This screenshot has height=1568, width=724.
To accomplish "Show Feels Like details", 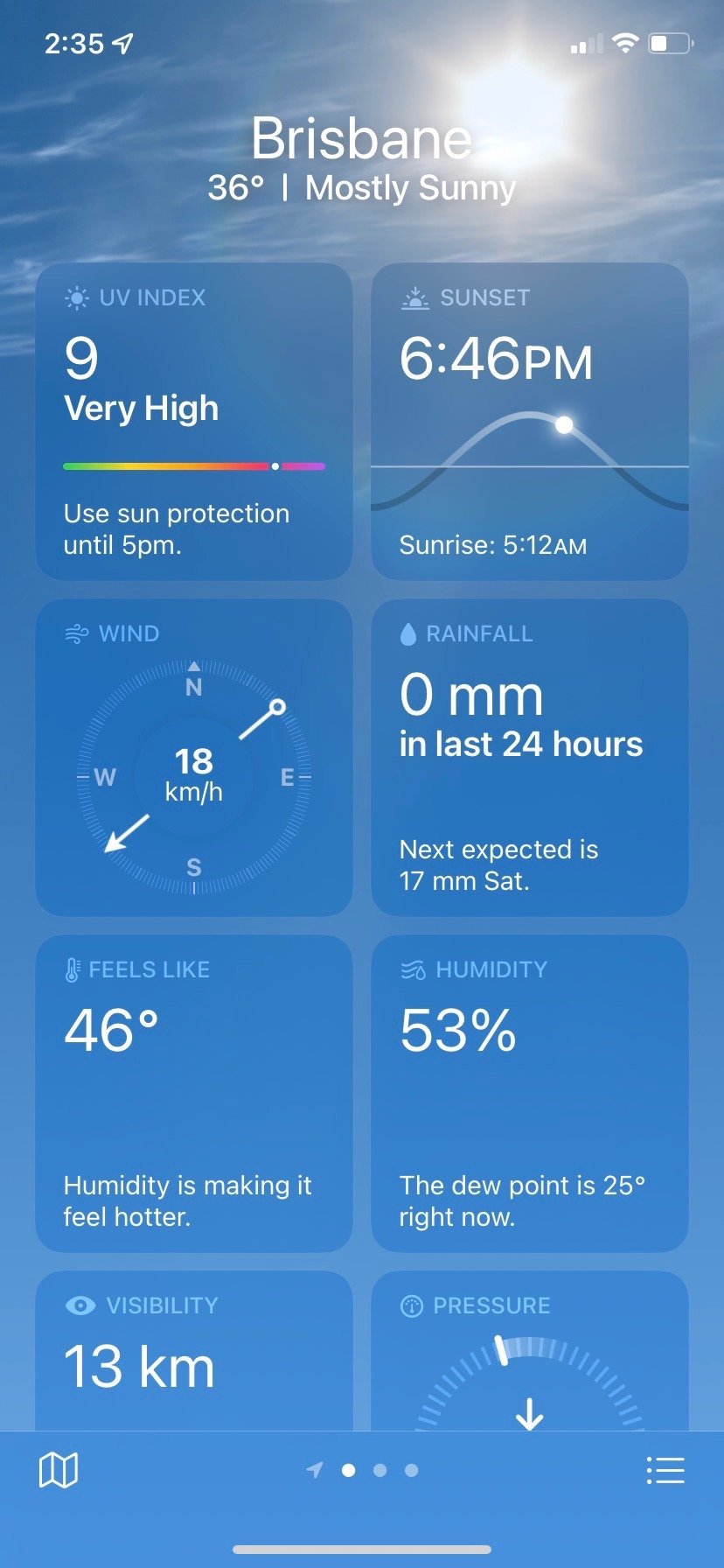I will 194,1094.
